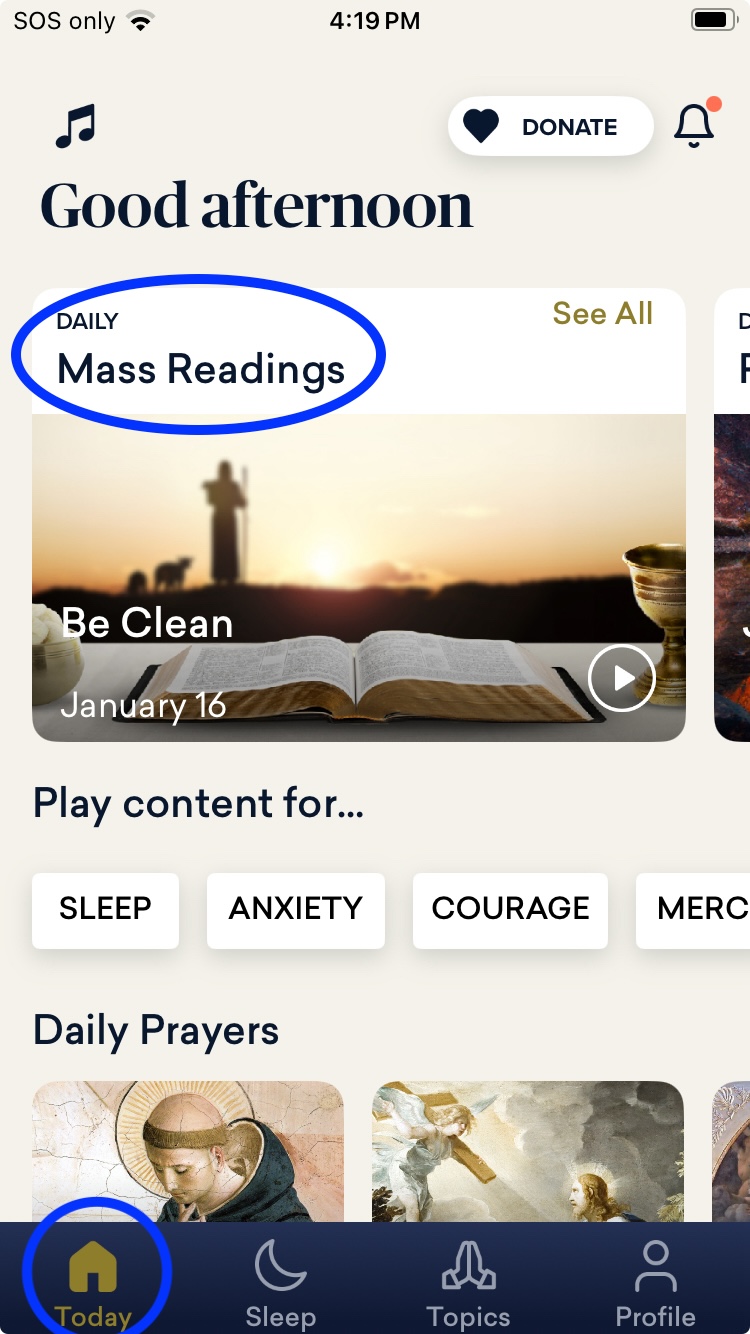Tap the Donate button

(x=550, y=127)
